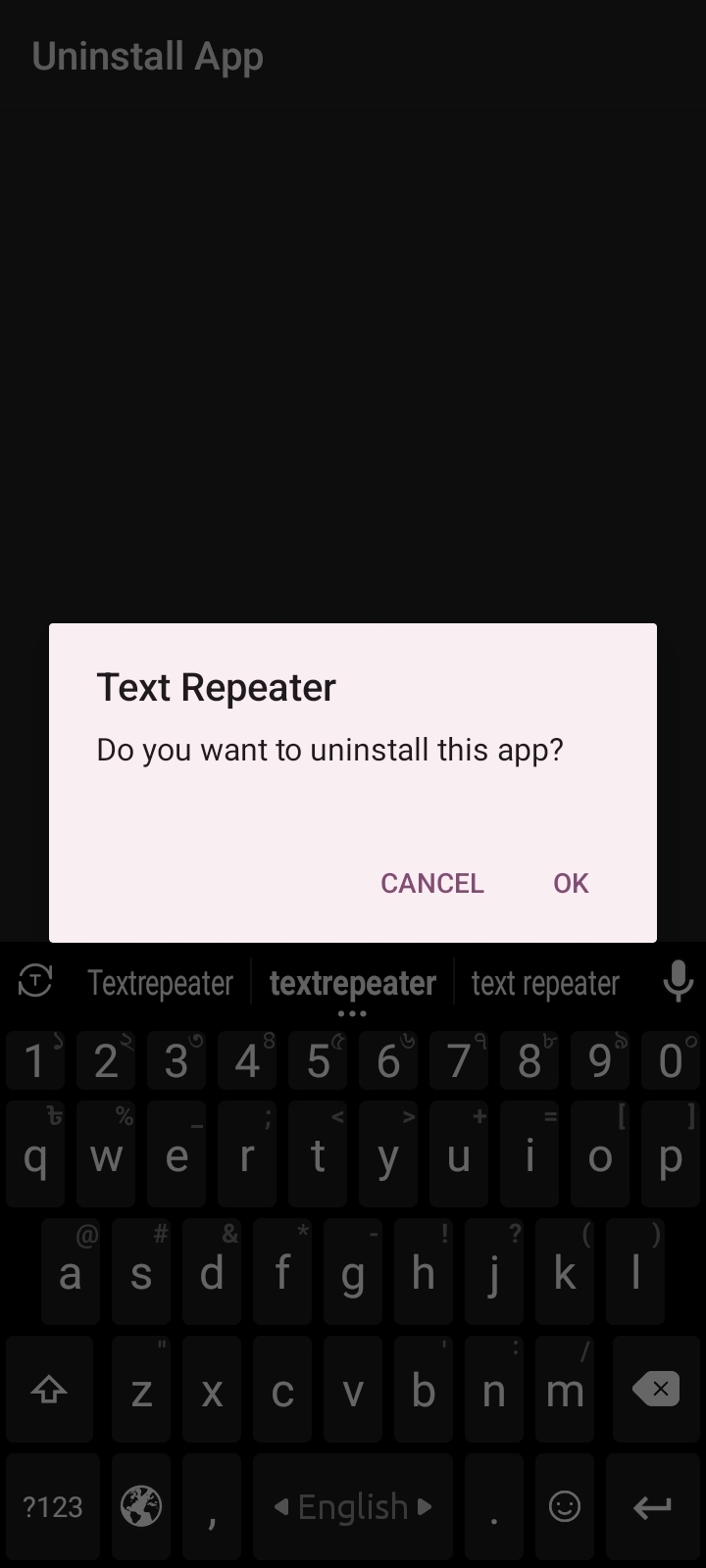The height and width of the screenshot is (1568, 706).
Task: Hit the keyboard backspace key
Action: pyautogui.click(x=656, y=1390)
